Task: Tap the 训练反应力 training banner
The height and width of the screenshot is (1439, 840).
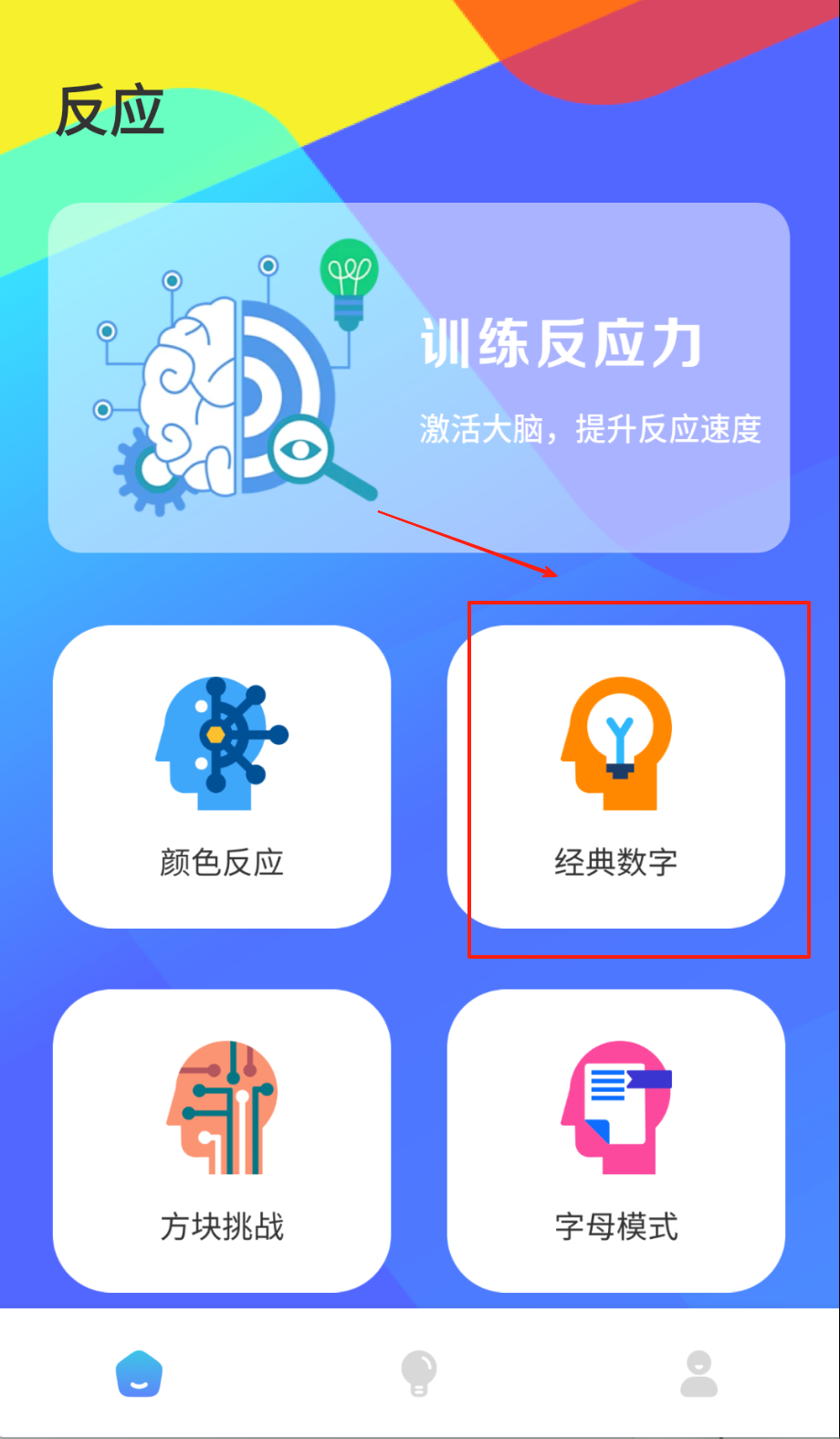Action: pyautogui.click(x=419, y=377)
